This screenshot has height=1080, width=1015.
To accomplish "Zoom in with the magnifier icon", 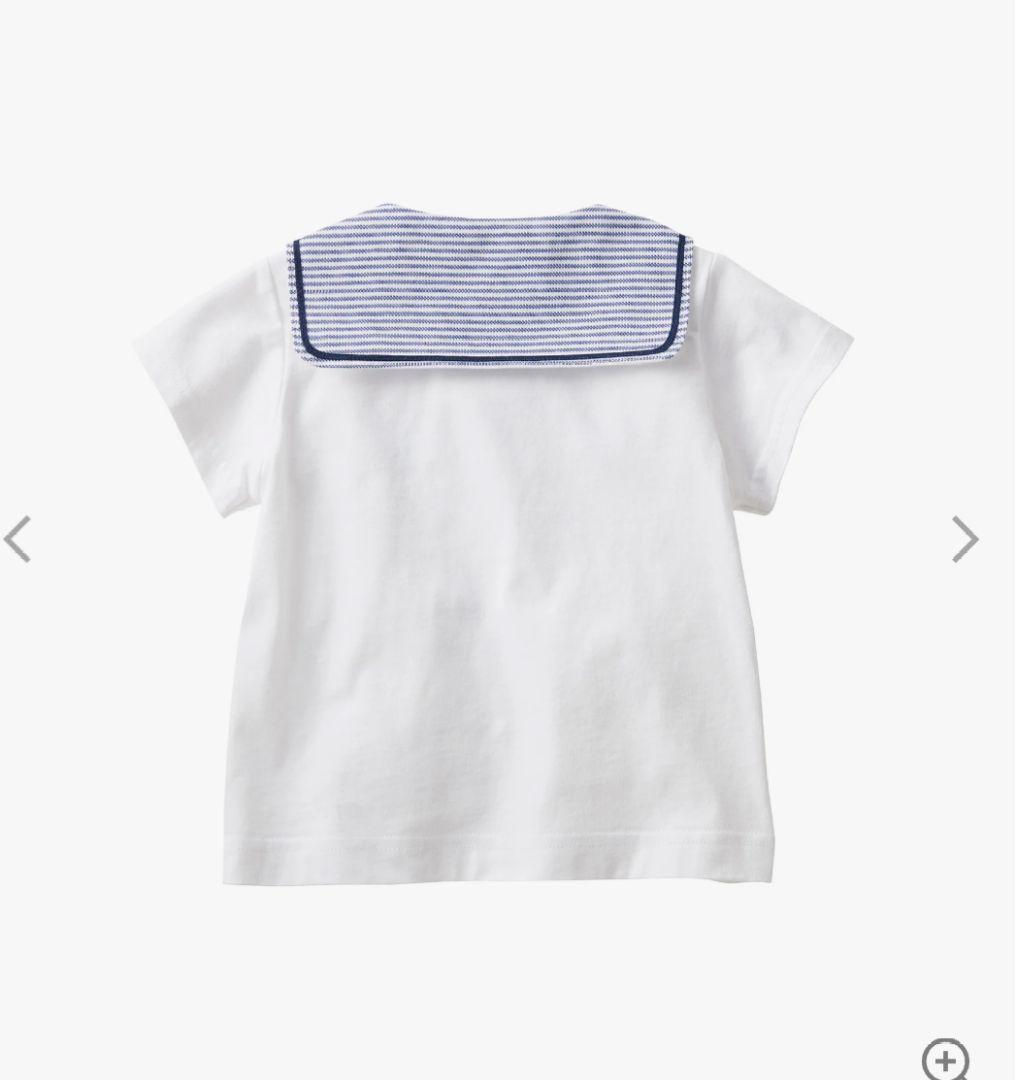I will [944, 1060].
